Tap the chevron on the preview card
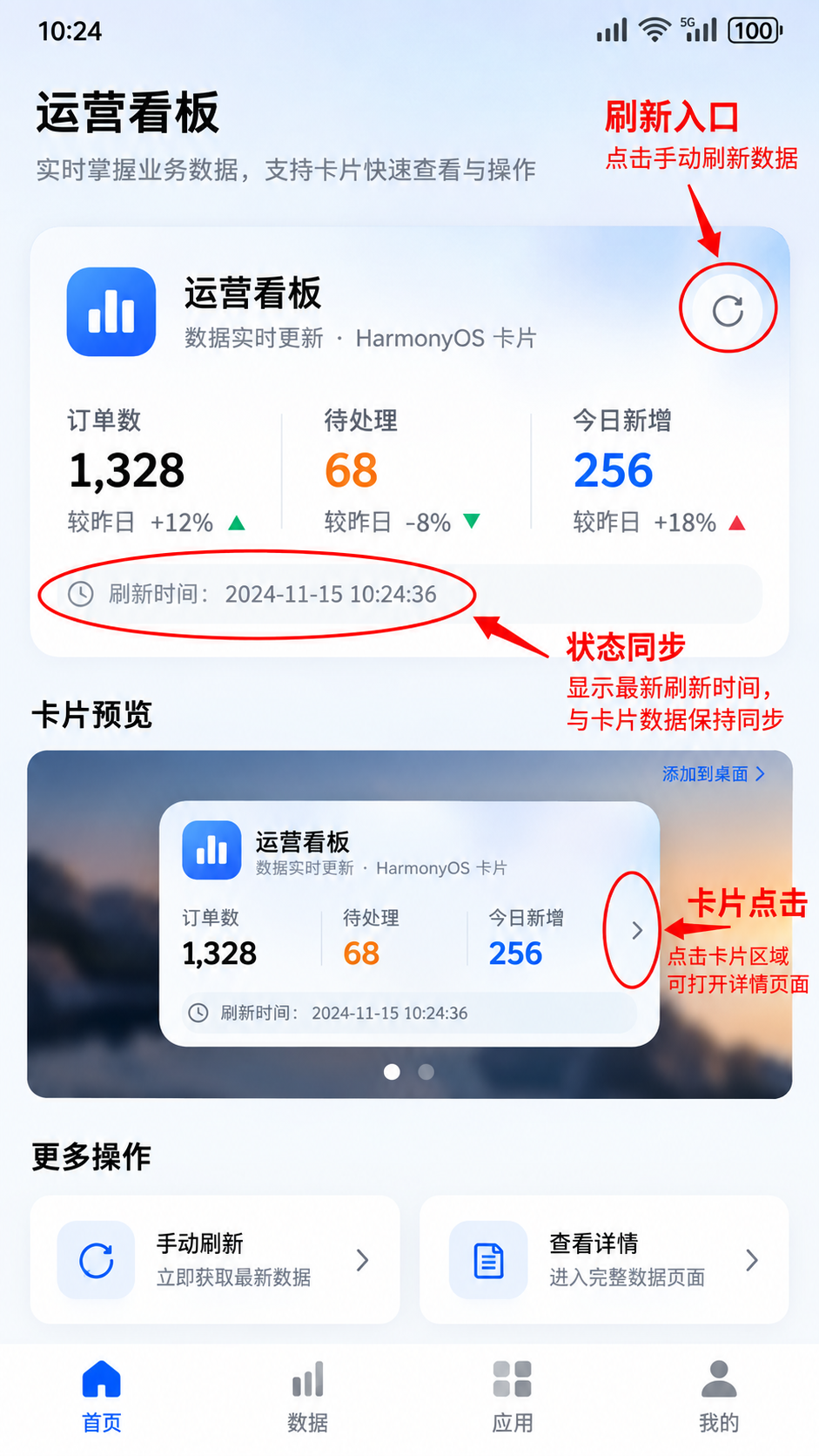 point(636,930)
